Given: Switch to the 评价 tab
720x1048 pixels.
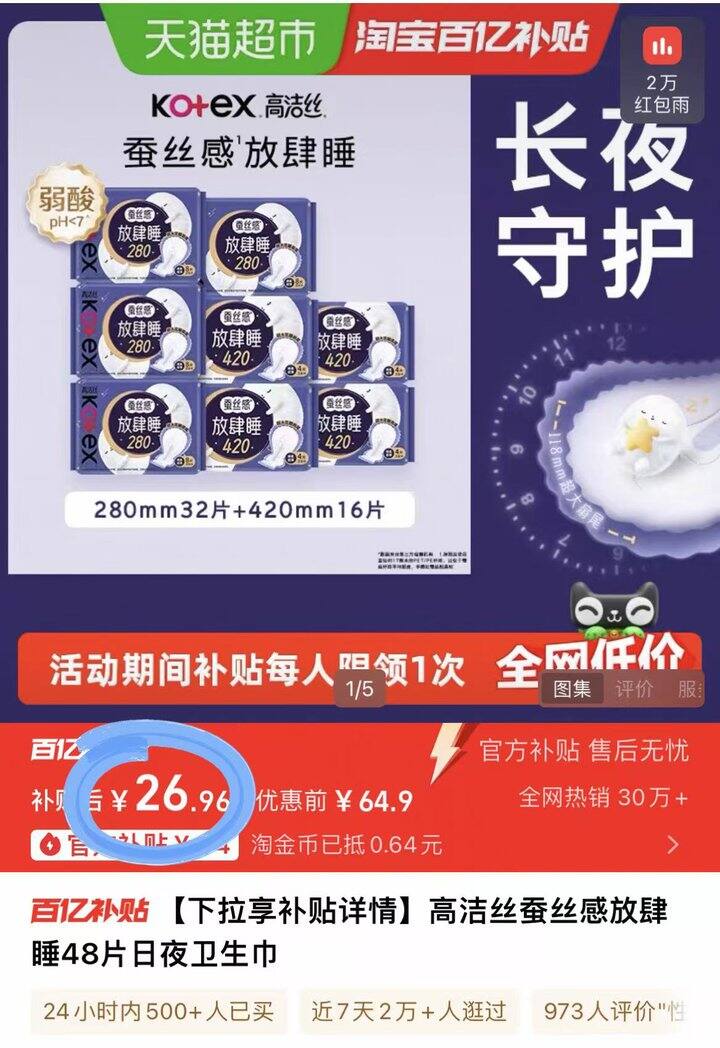Looking at the screenshot, I should click(x=634, y=689).
